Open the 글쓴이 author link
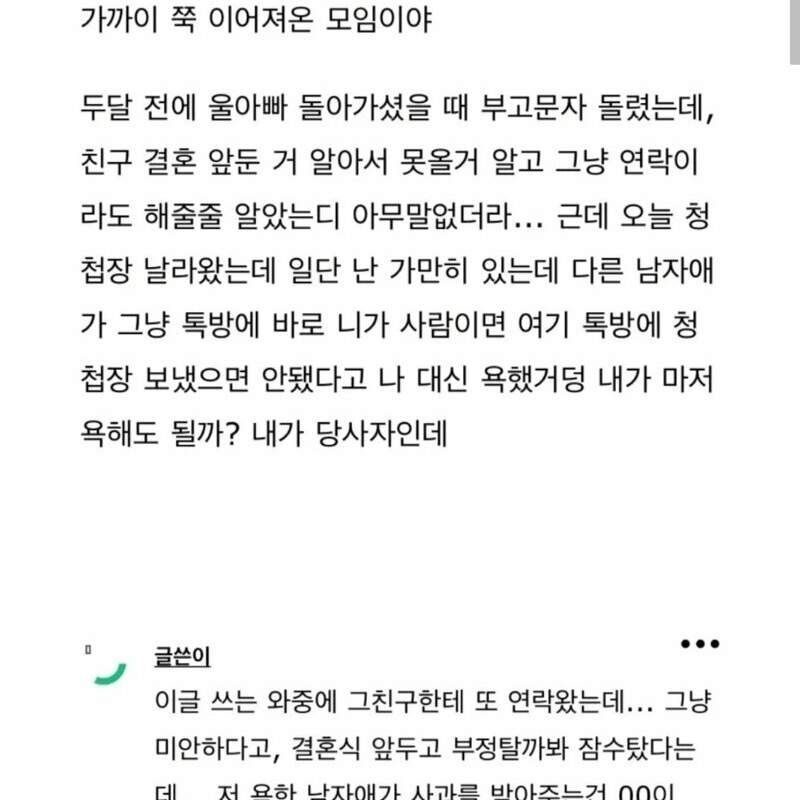The height and width of the screenshot is (800, 800). [x=182, y=657]
